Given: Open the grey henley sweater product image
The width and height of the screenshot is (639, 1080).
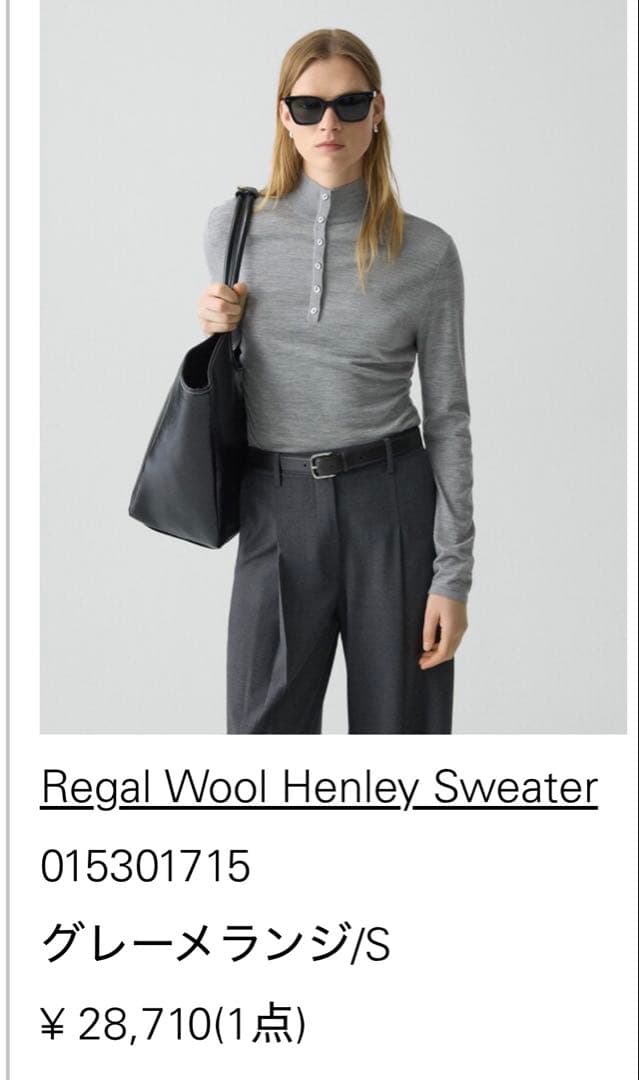Looking at the screenshot, I should 333,366.
